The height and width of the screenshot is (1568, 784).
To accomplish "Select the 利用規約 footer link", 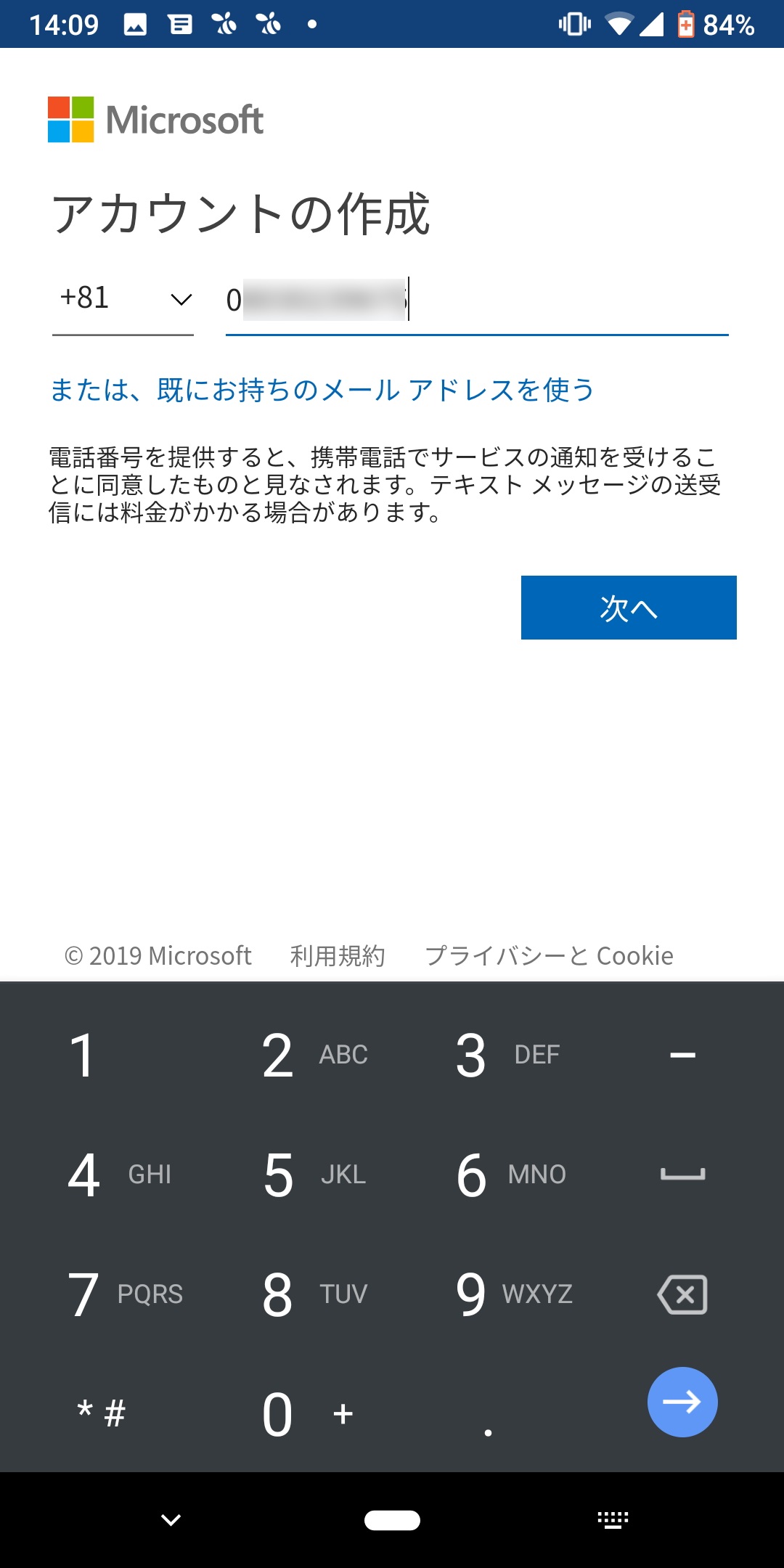I will 338,955.
